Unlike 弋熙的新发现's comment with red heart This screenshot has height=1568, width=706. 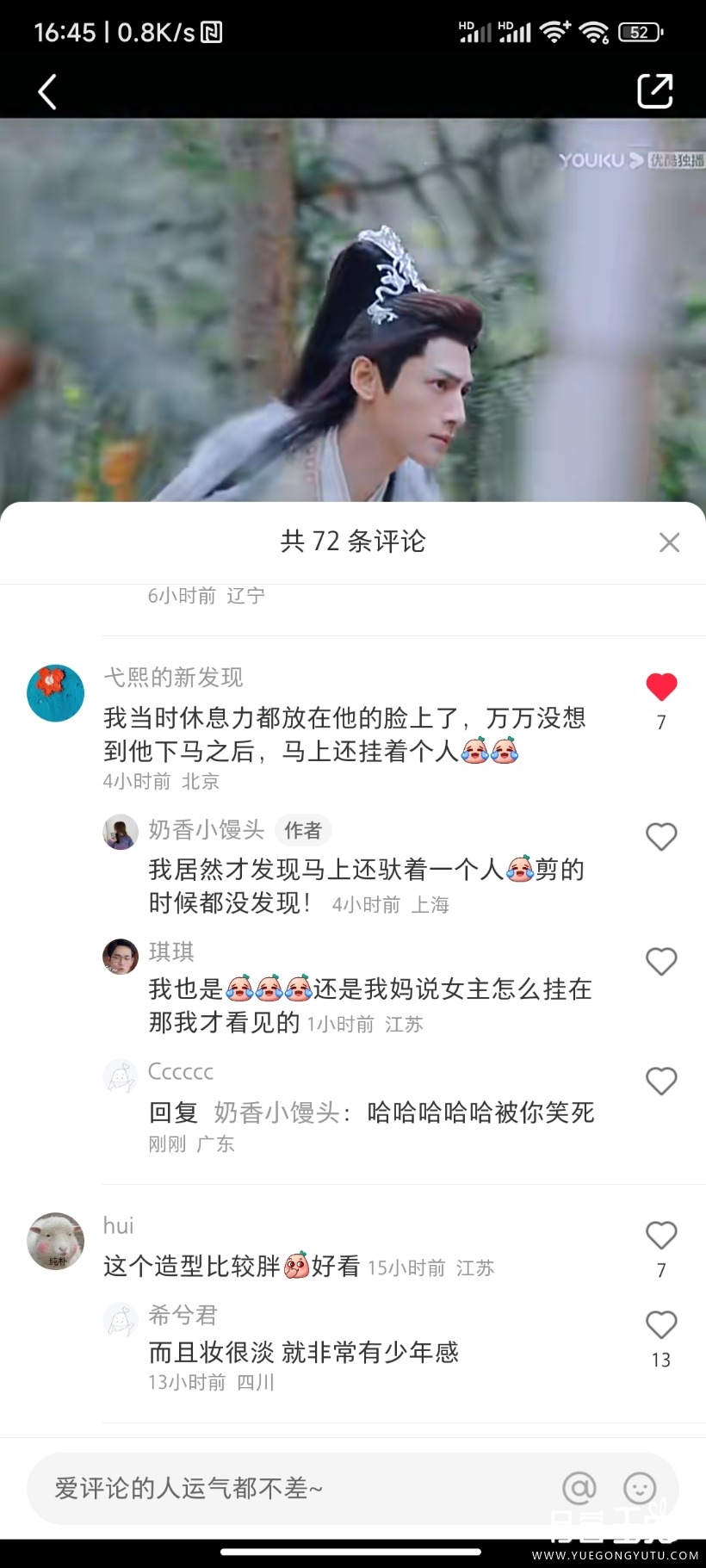click(661, 686)
